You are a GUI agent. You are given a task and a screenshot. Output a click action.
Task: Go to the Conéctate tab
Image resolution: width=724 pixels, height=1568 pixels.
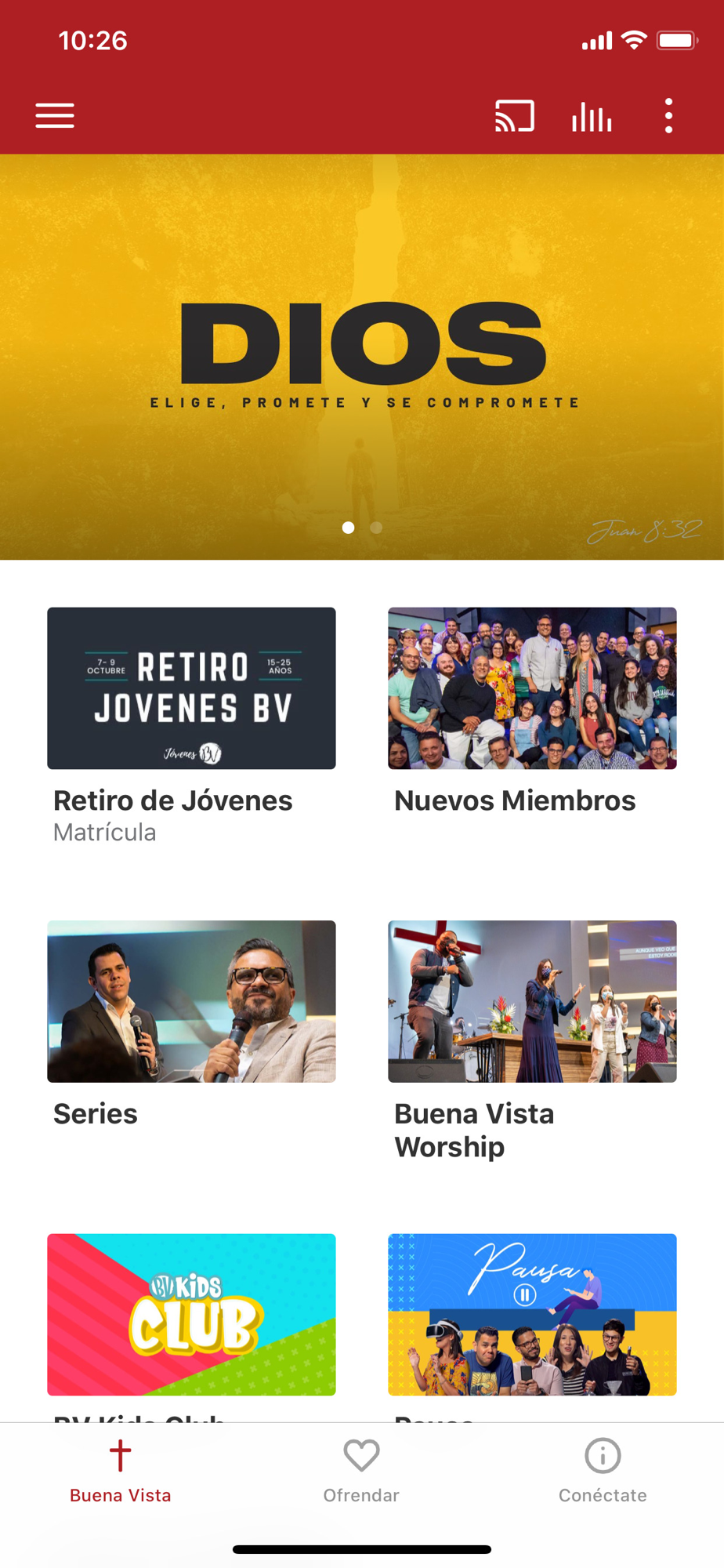pyautogui.click(x=603, y=1472)
